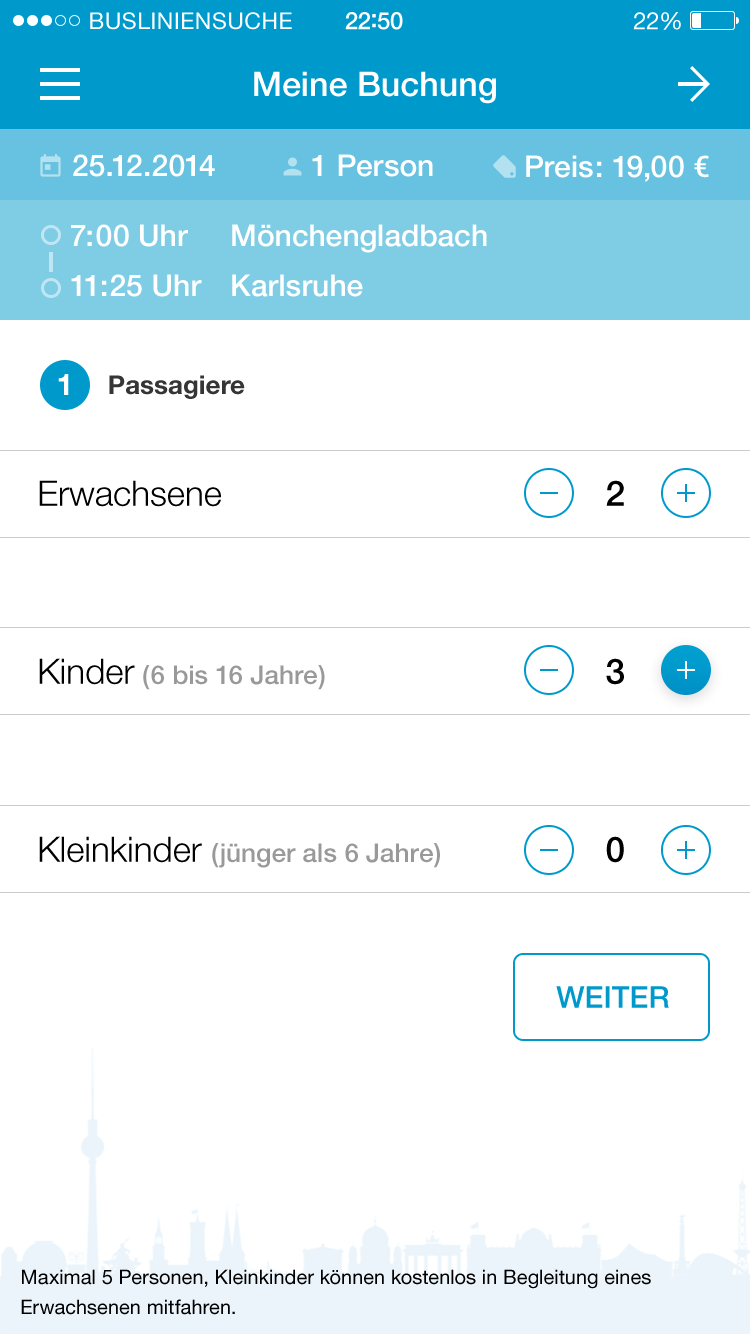Decrease the Erwachsene count
This screenshot has width=750, height=1334.
point(549,493)
